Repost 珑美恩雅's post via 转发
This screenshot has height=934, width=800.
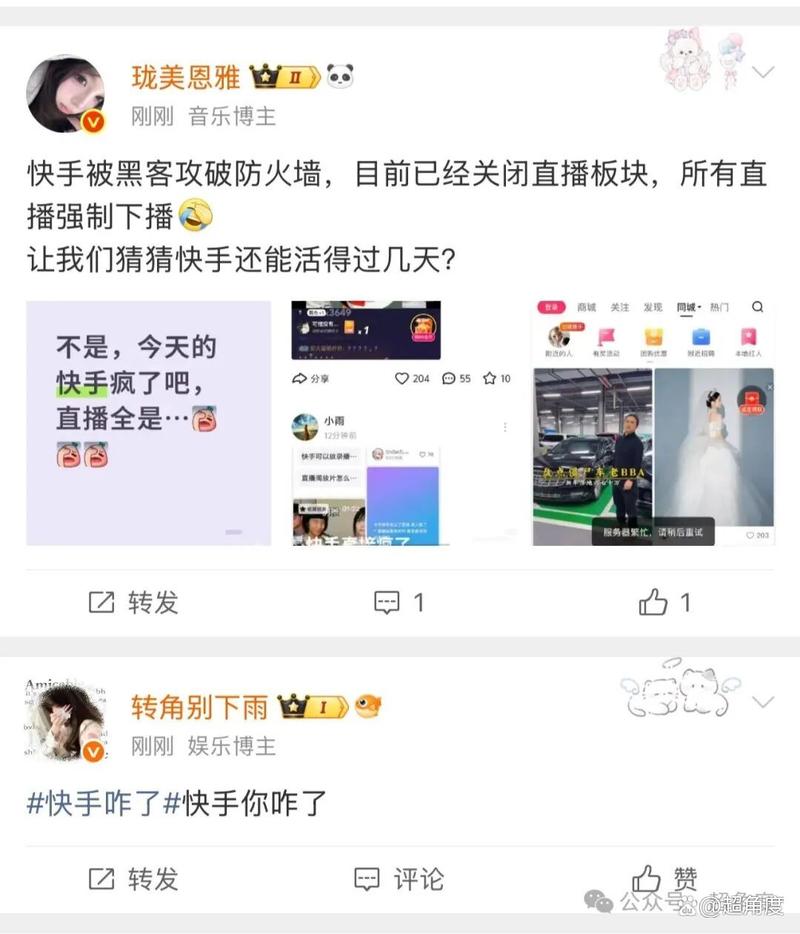[134, 602]
